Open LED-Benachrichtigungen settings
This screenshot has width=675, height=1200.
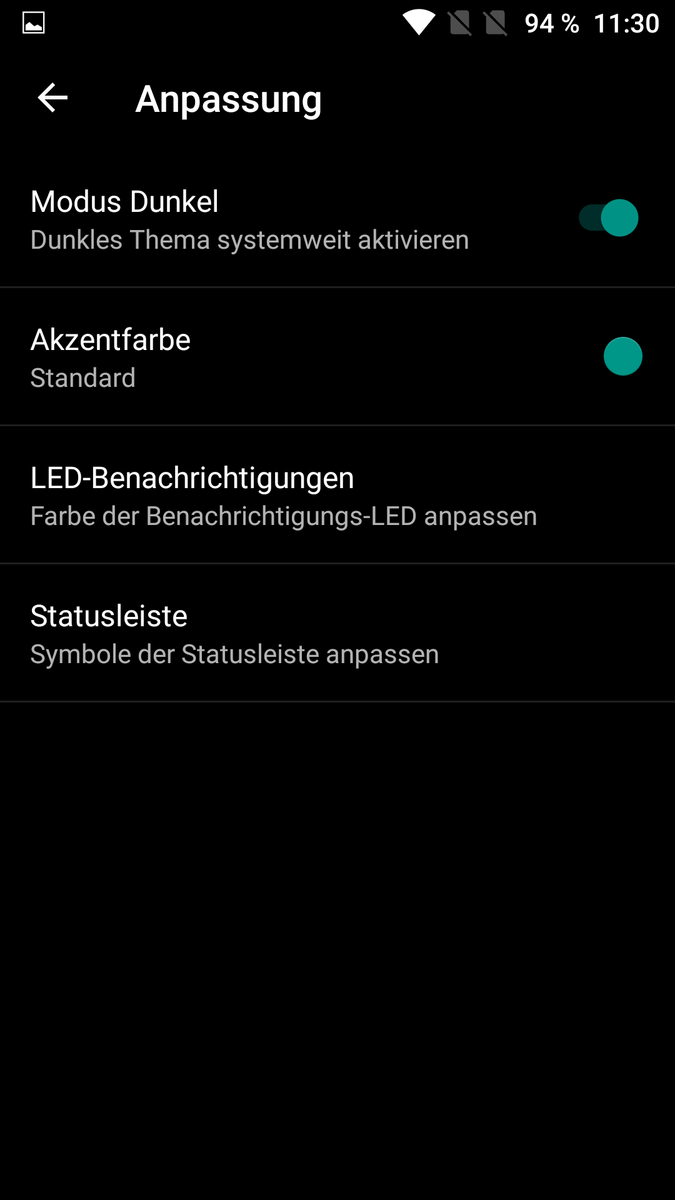(x=337, y=495)
